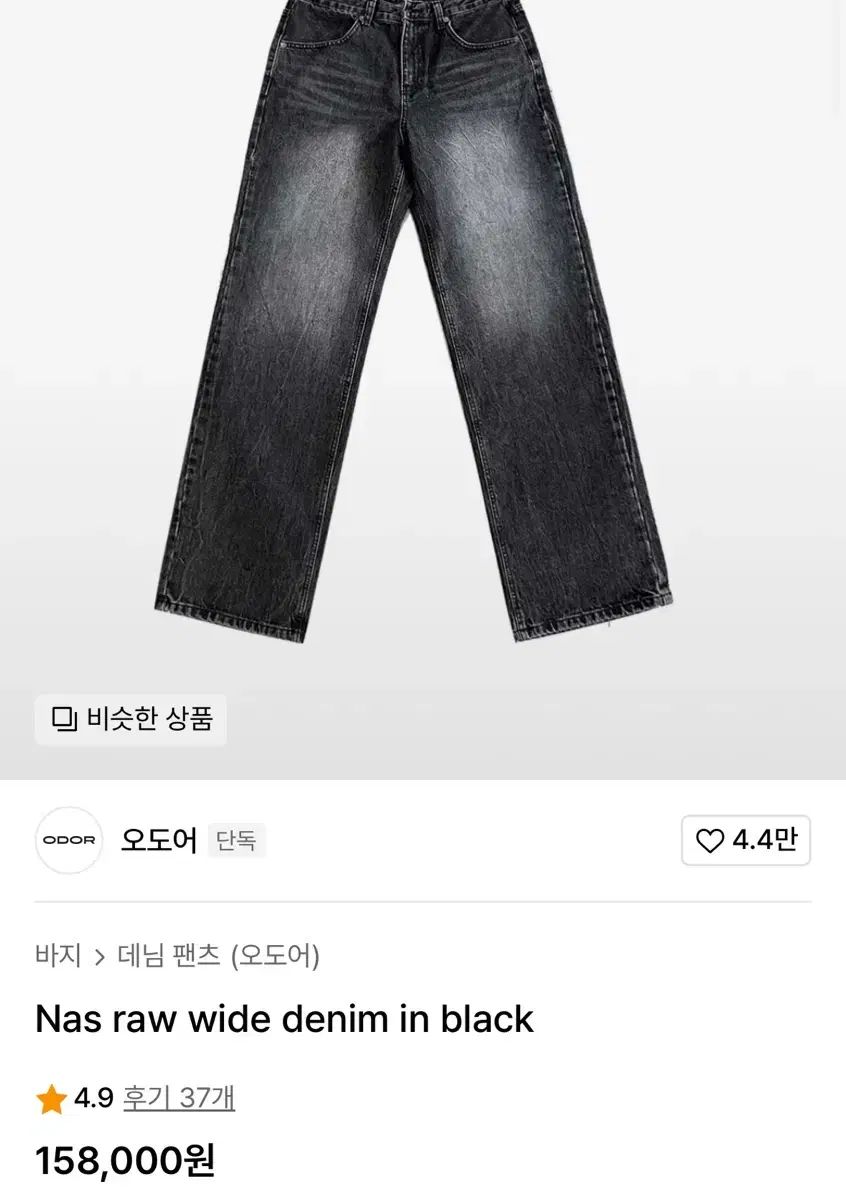
Task: Like the 오도어 brand (4.4만)
Action: tap(746, 841)
